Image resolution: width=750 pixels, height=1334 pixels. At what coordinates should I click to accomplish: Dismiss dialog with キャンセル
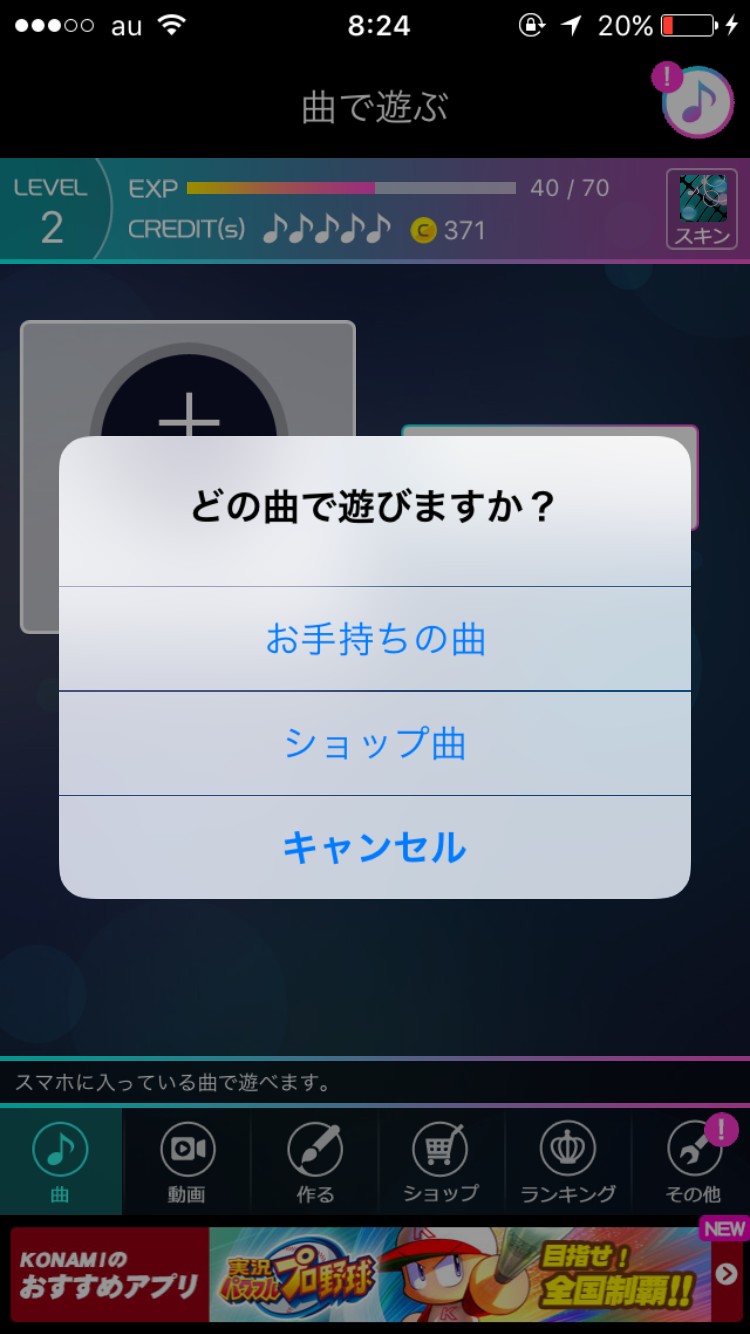[x=375, y=848]
